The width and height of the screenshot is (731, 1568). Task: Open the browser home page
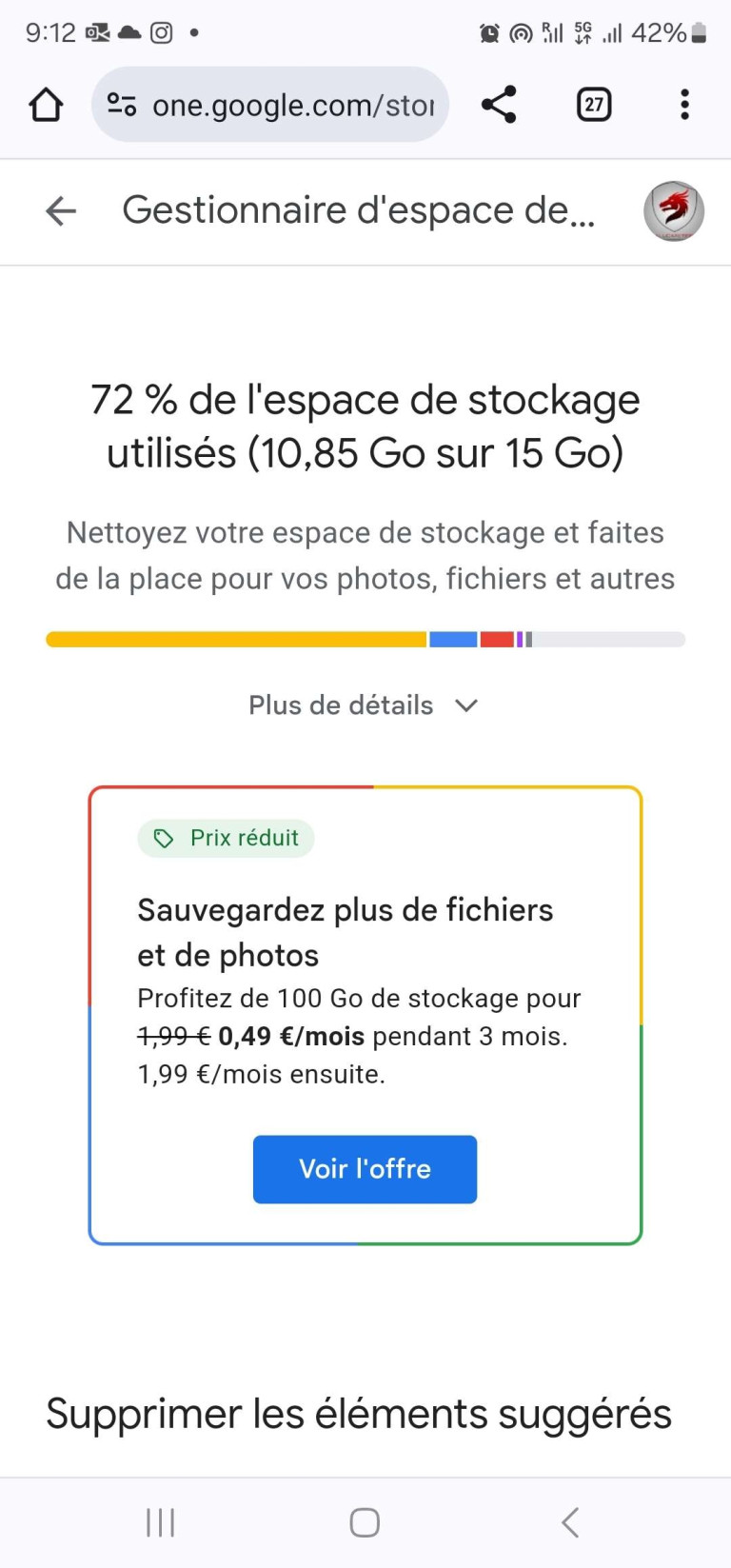46,105
